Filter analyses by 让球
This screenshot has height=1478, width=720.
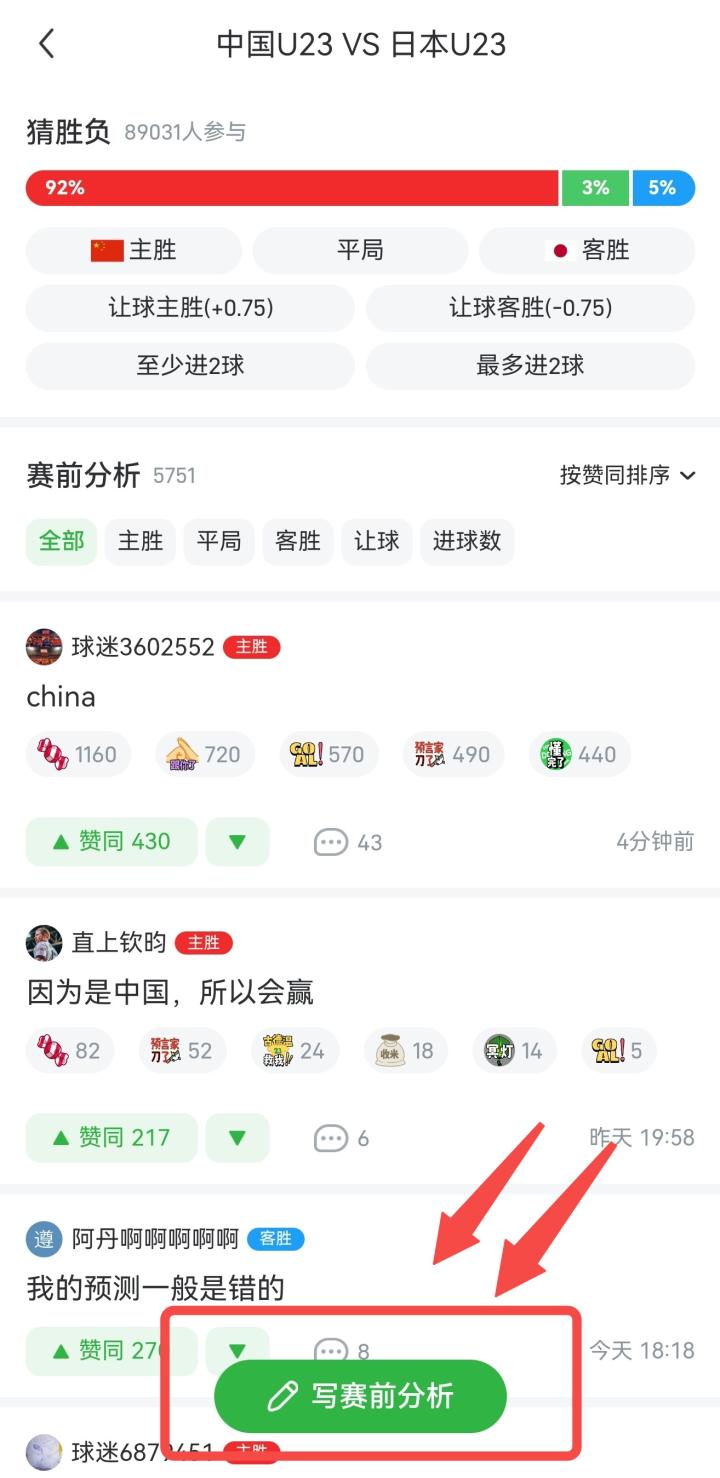point(376,541)
